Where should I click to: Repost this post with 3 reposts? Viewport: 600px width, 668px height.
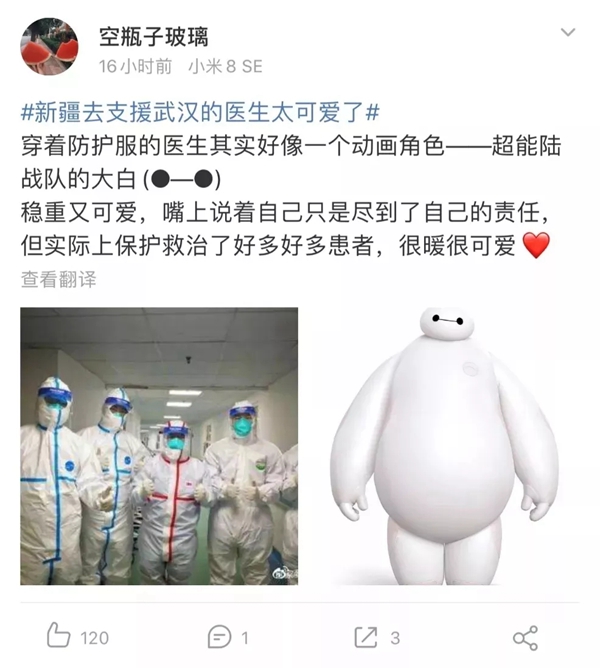376,637
